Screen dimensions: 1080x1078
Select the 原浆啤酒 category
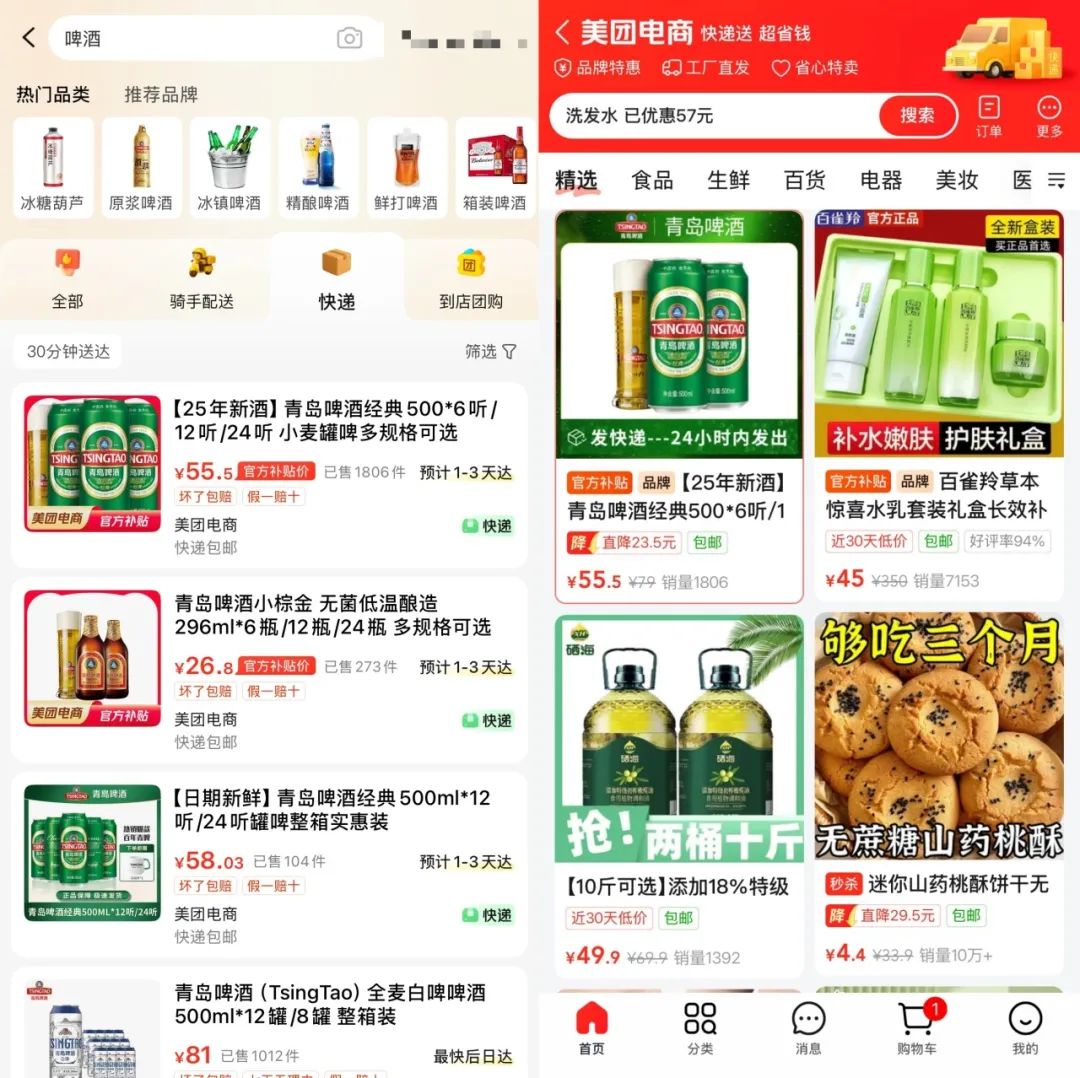click(141, 167)
